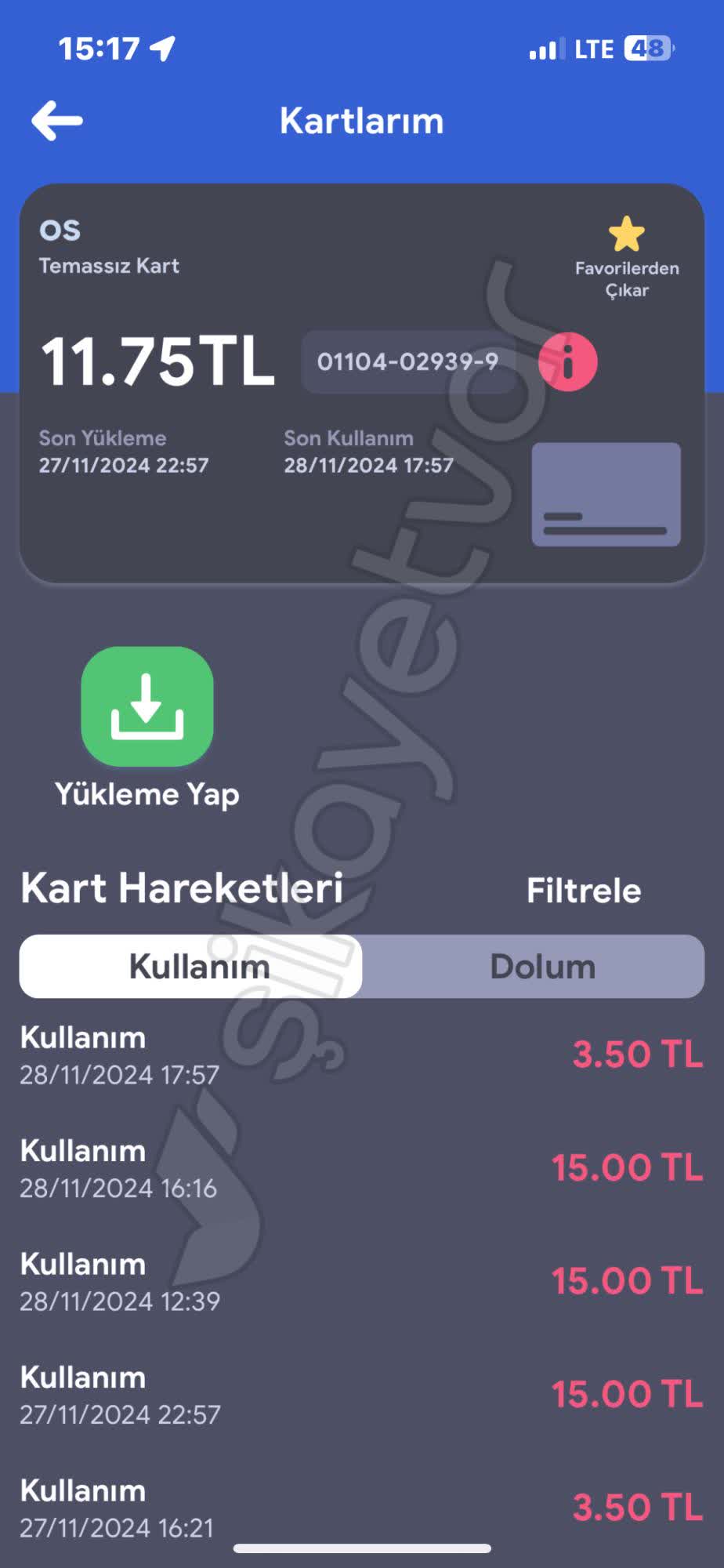Image resolution: width=724 pixels, height=1568 pixels.
Task: Open Filtrele to filter card transactions
Action: [583, 891]
